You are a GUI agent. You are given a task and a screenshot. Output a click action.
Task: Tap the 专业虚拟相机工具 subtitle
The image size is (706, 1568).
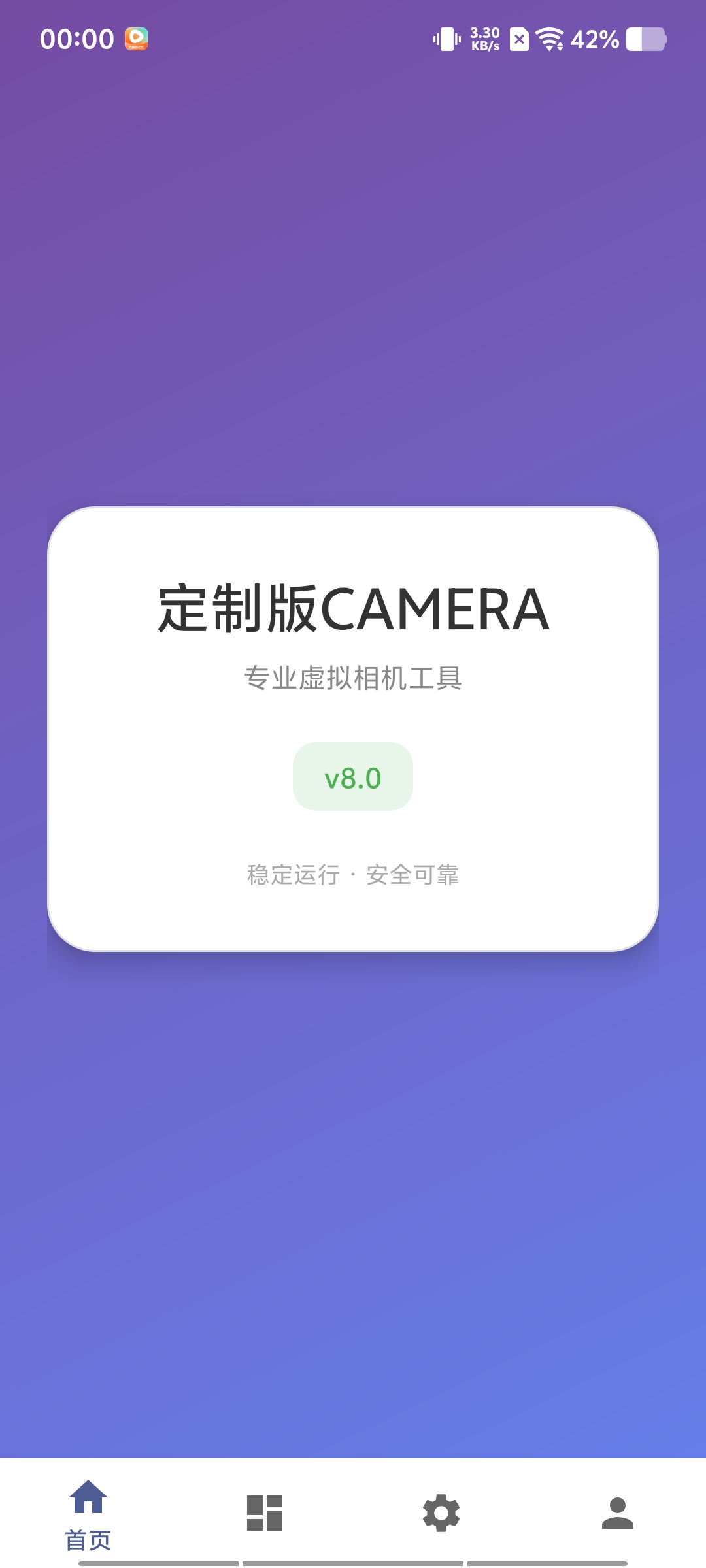(353, 679)
